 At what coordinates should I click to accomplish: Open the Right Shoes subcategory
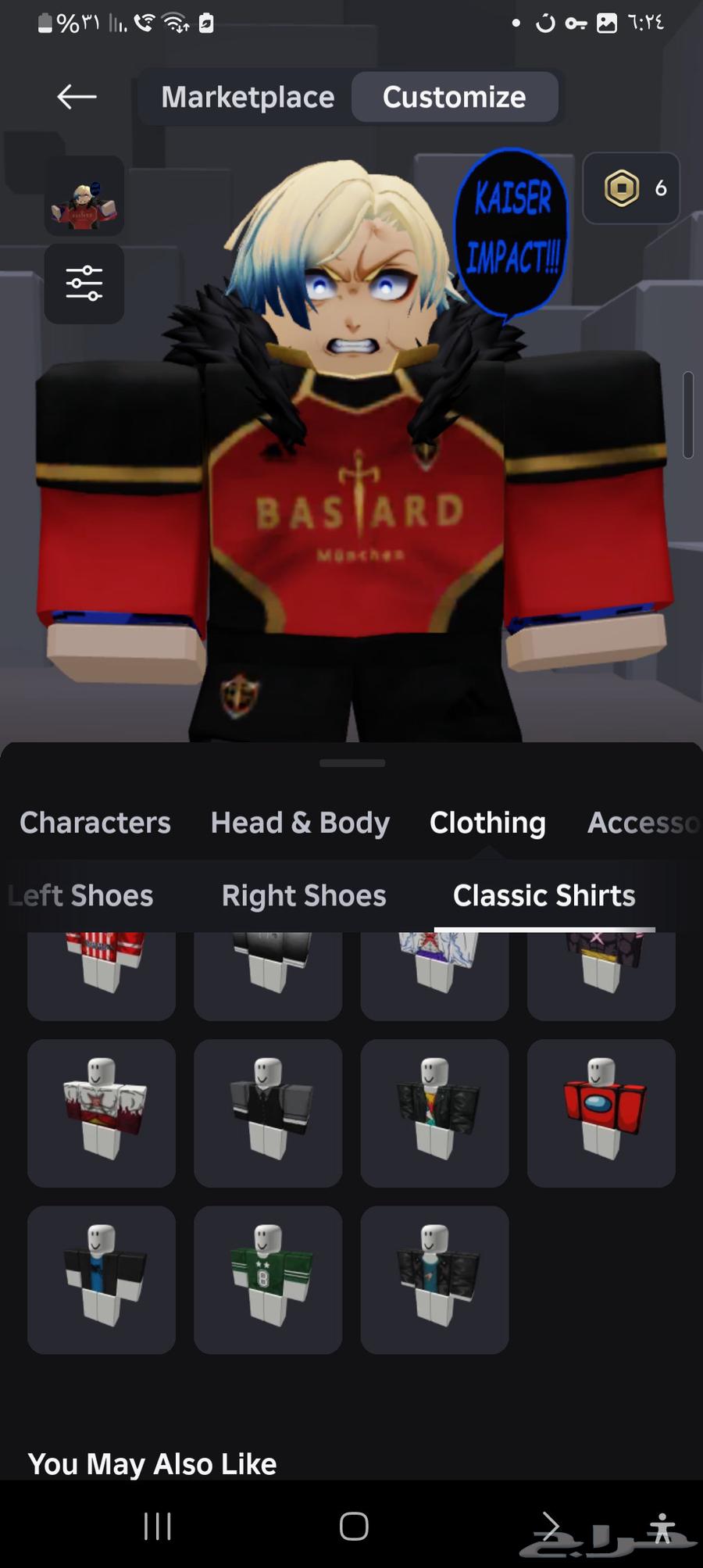(304, 895)
